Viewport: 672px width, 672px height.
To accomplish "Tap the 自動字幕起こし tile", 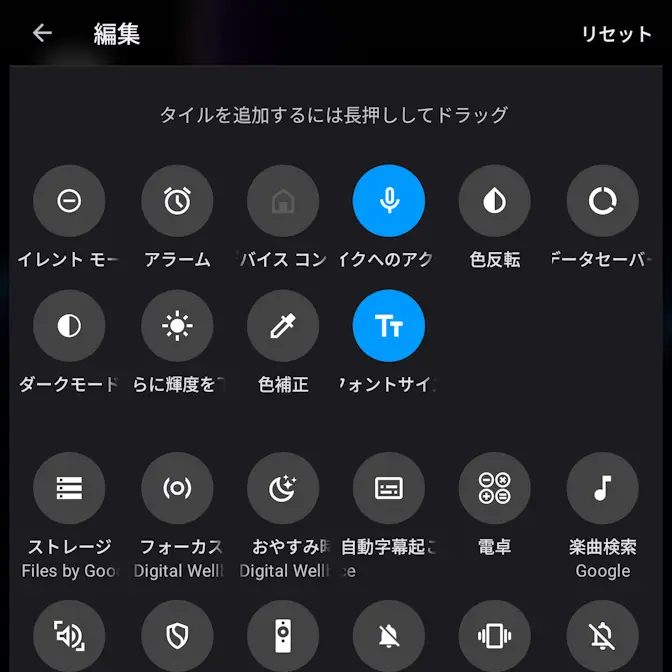I will click(389, 488).
